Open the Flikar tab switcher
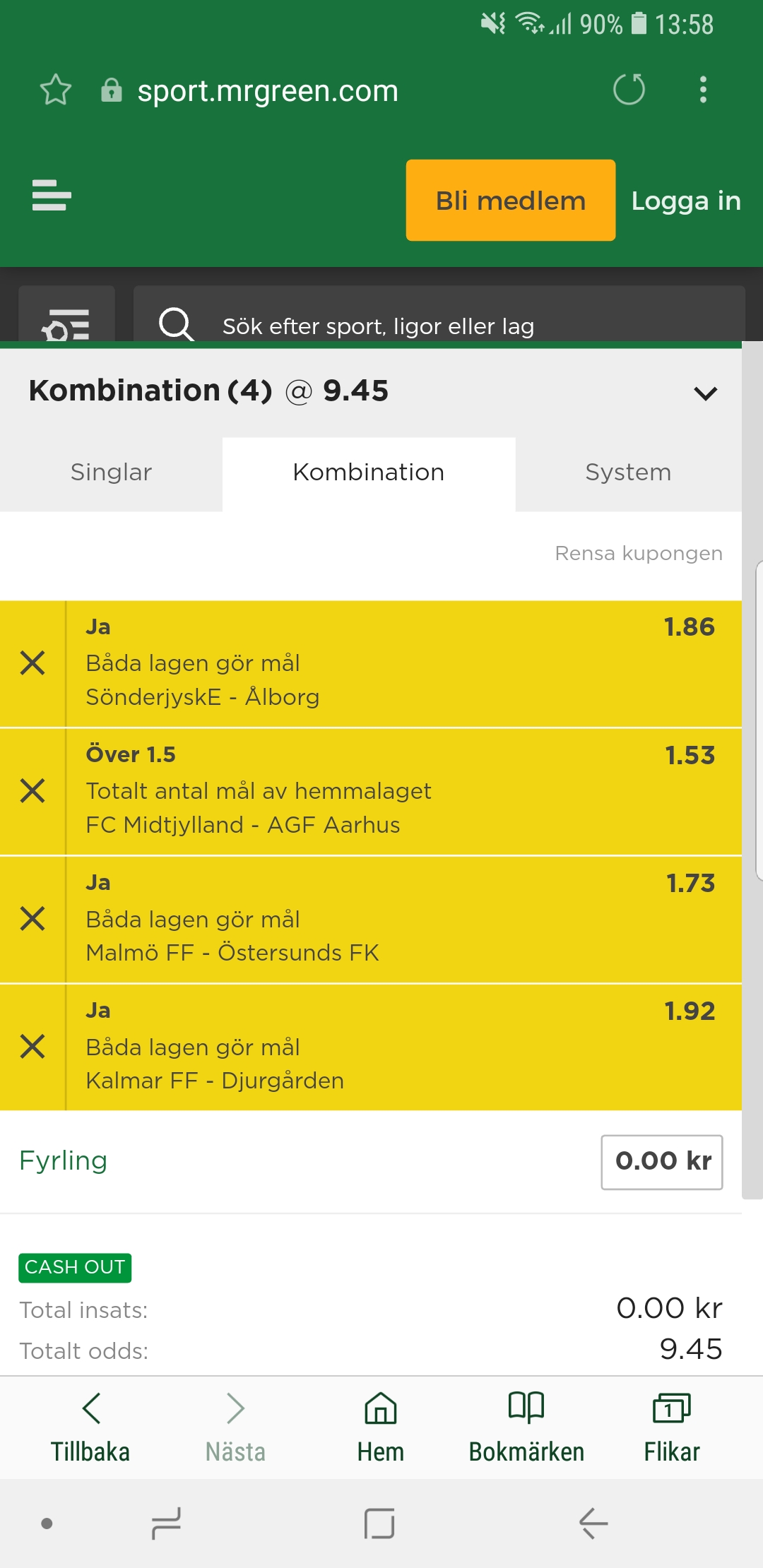 672,1427
